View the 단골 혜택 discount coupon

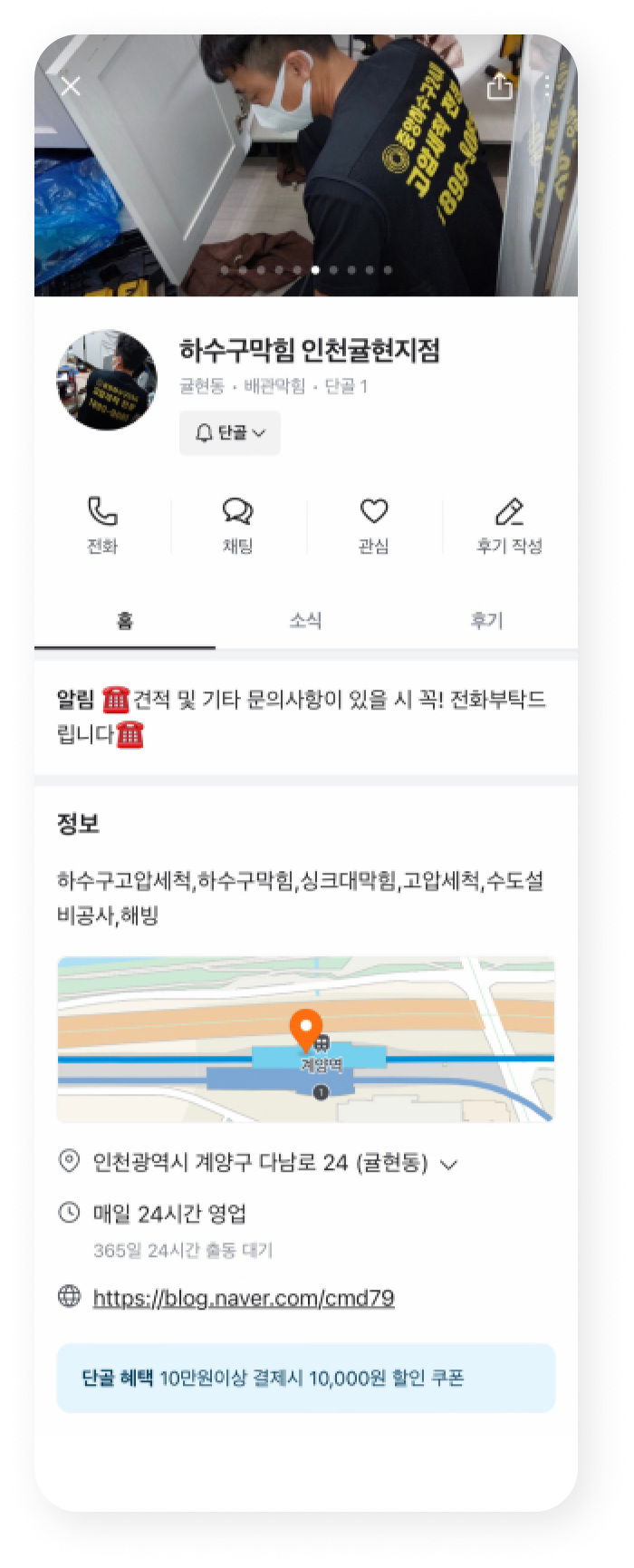pyautogui.click(x=305, y=1378)
